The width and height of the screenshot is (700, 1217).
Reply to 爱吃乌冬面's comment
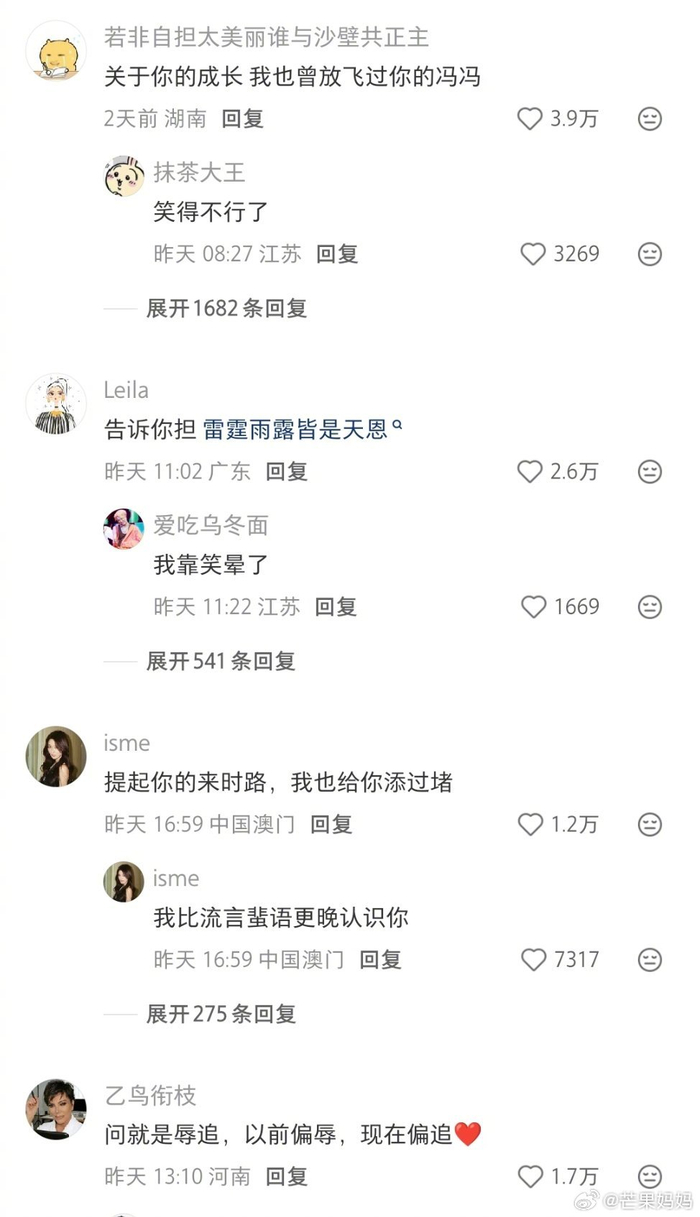point(336,607)
